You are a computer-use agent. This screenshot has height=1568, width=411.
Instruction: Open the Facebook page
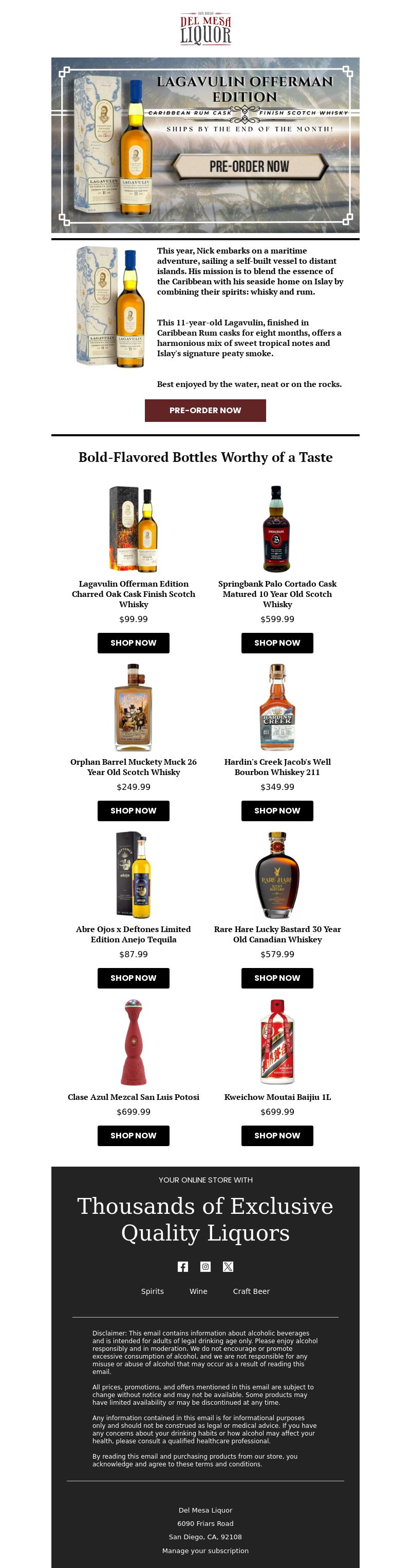click(183, 1266)
